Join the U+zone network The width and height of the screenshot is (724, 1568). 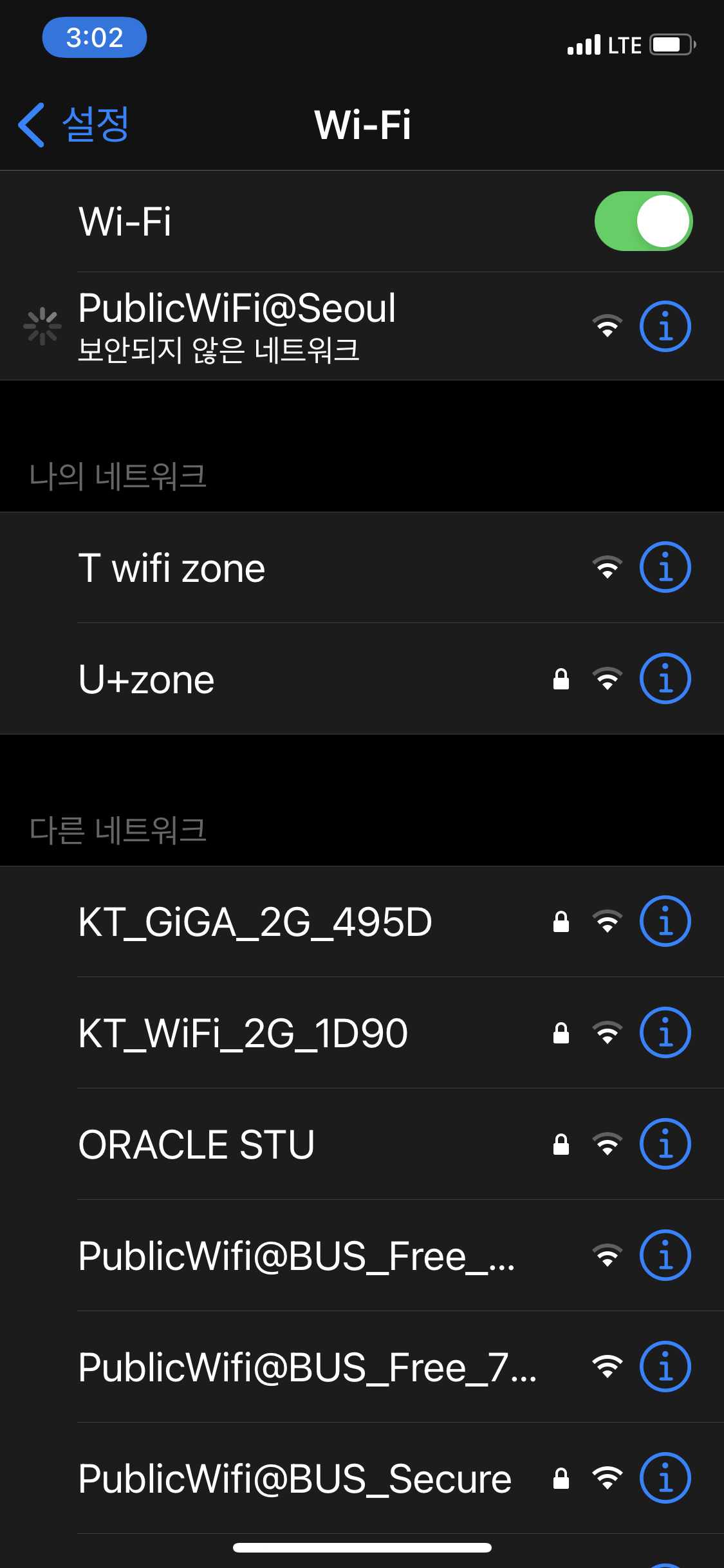(x=362, y=679)
